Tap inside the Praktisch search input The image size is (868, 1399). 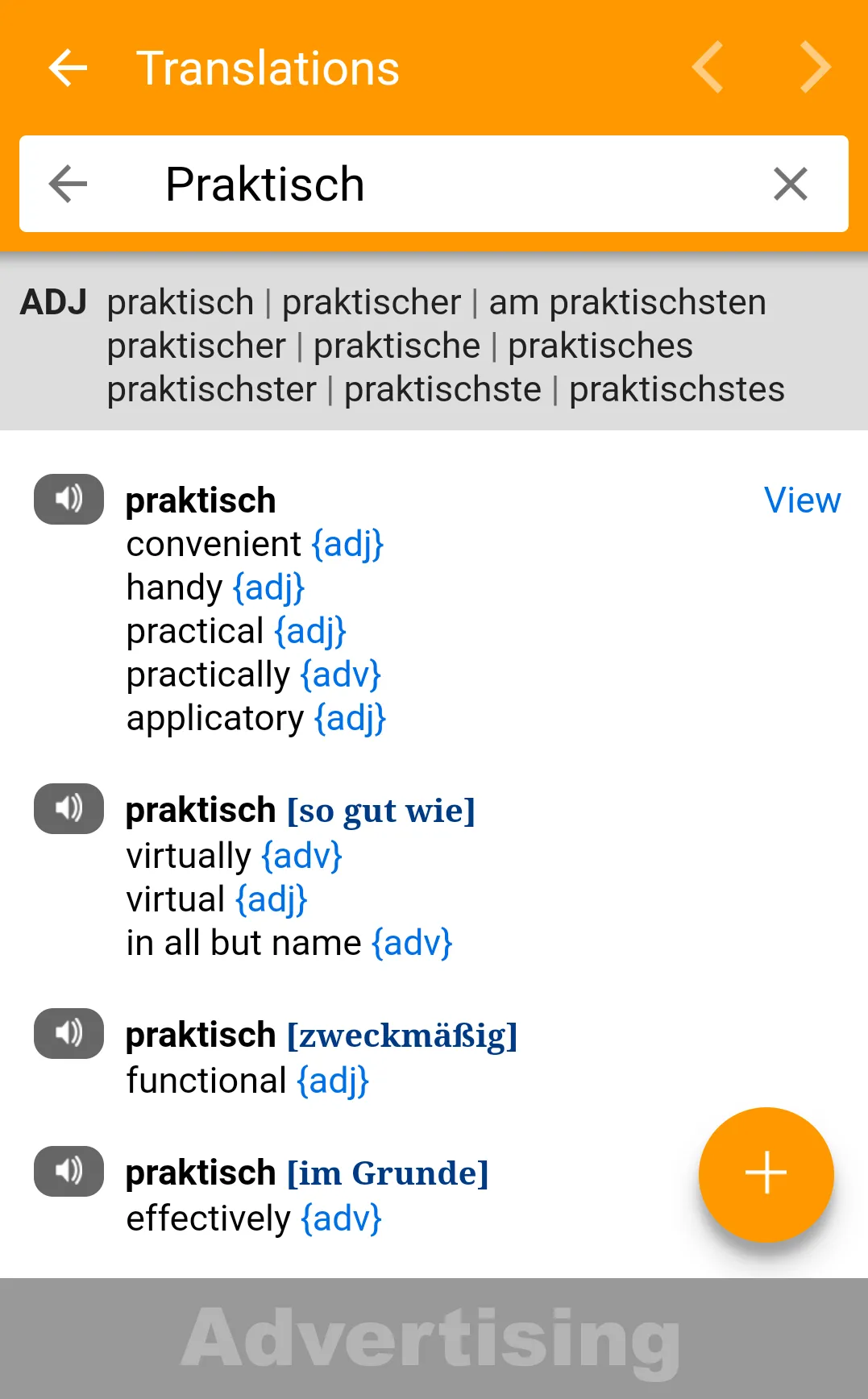[363, 185]
